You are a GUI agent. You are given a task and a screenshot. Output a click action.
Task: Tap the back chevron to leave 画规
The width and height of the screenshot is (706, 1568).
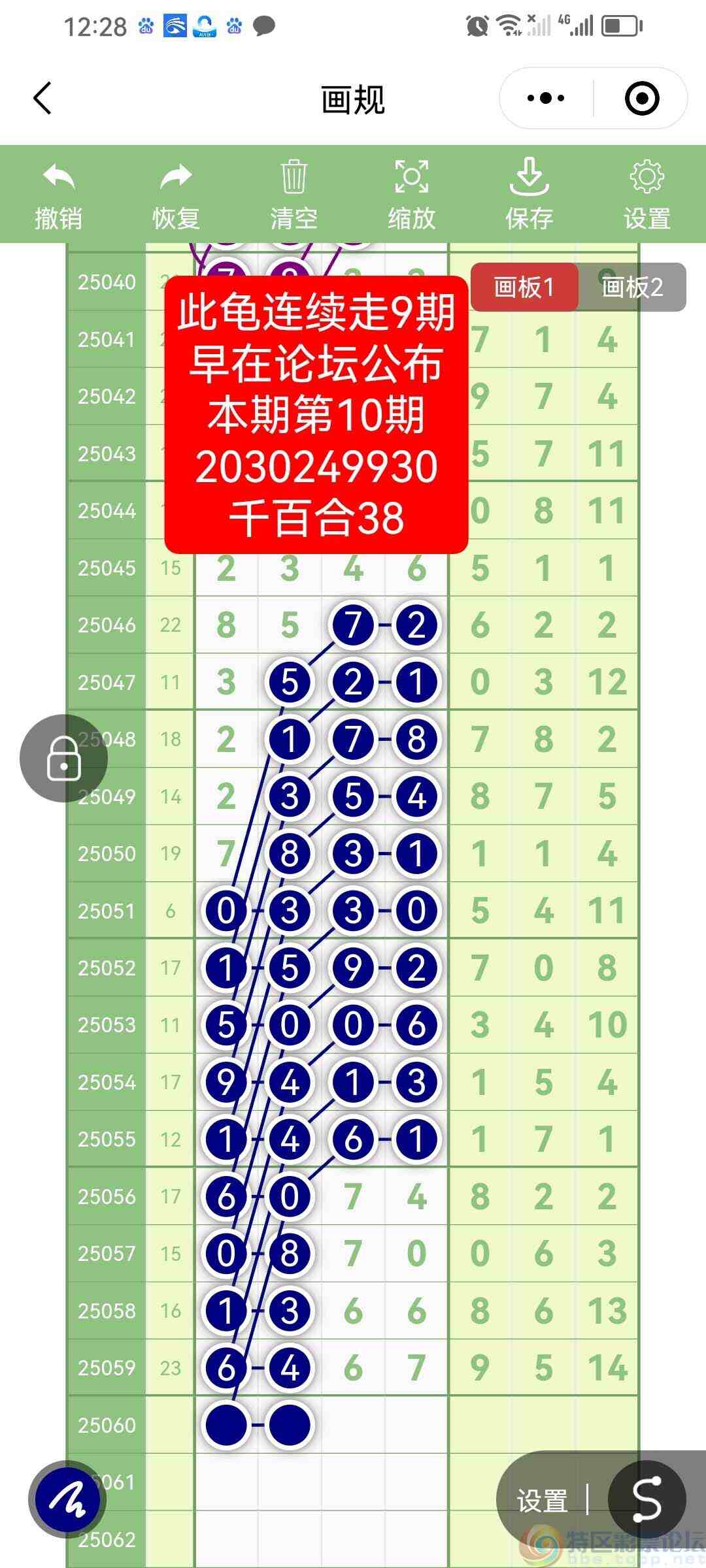coord(41,97)
